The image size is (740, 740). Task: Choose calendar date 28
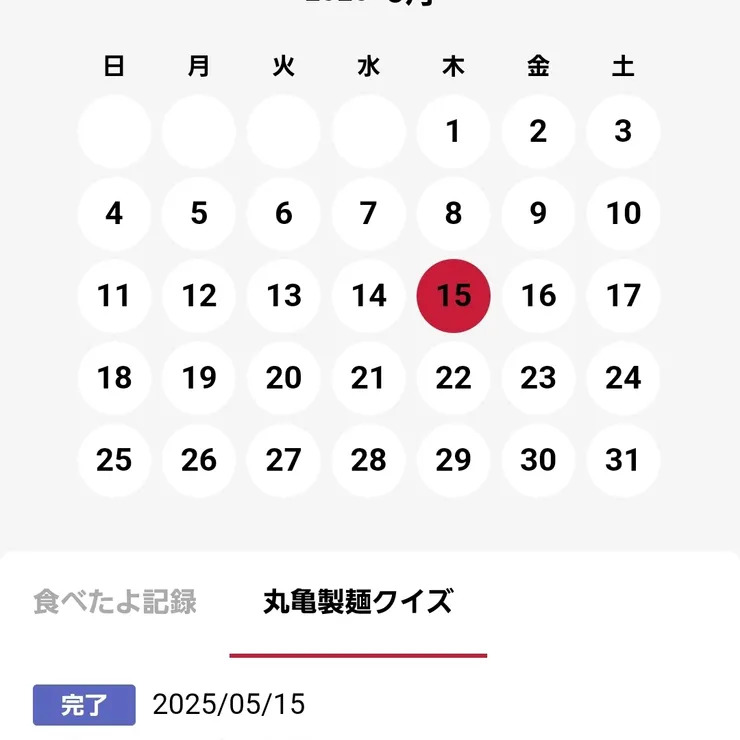pyautogui.click(x=369, y=459)
